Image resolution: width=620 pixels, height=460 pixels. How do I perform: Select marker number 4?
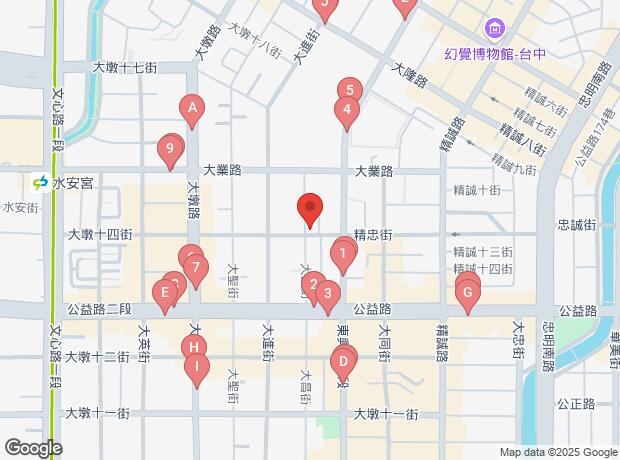click(346, 111)
